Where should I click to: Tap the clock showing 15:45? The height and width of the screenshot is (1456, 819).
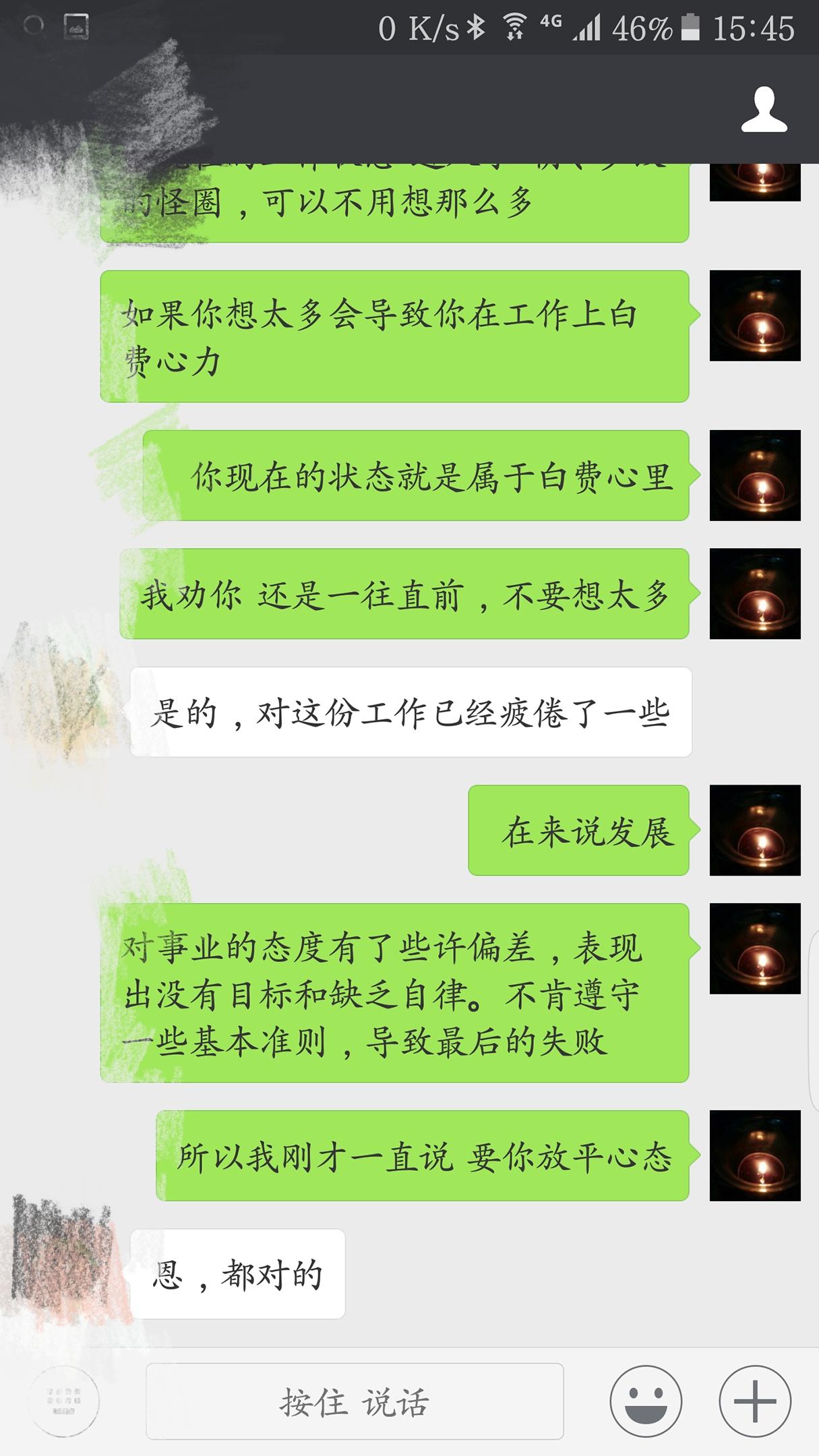click(754, 25)
